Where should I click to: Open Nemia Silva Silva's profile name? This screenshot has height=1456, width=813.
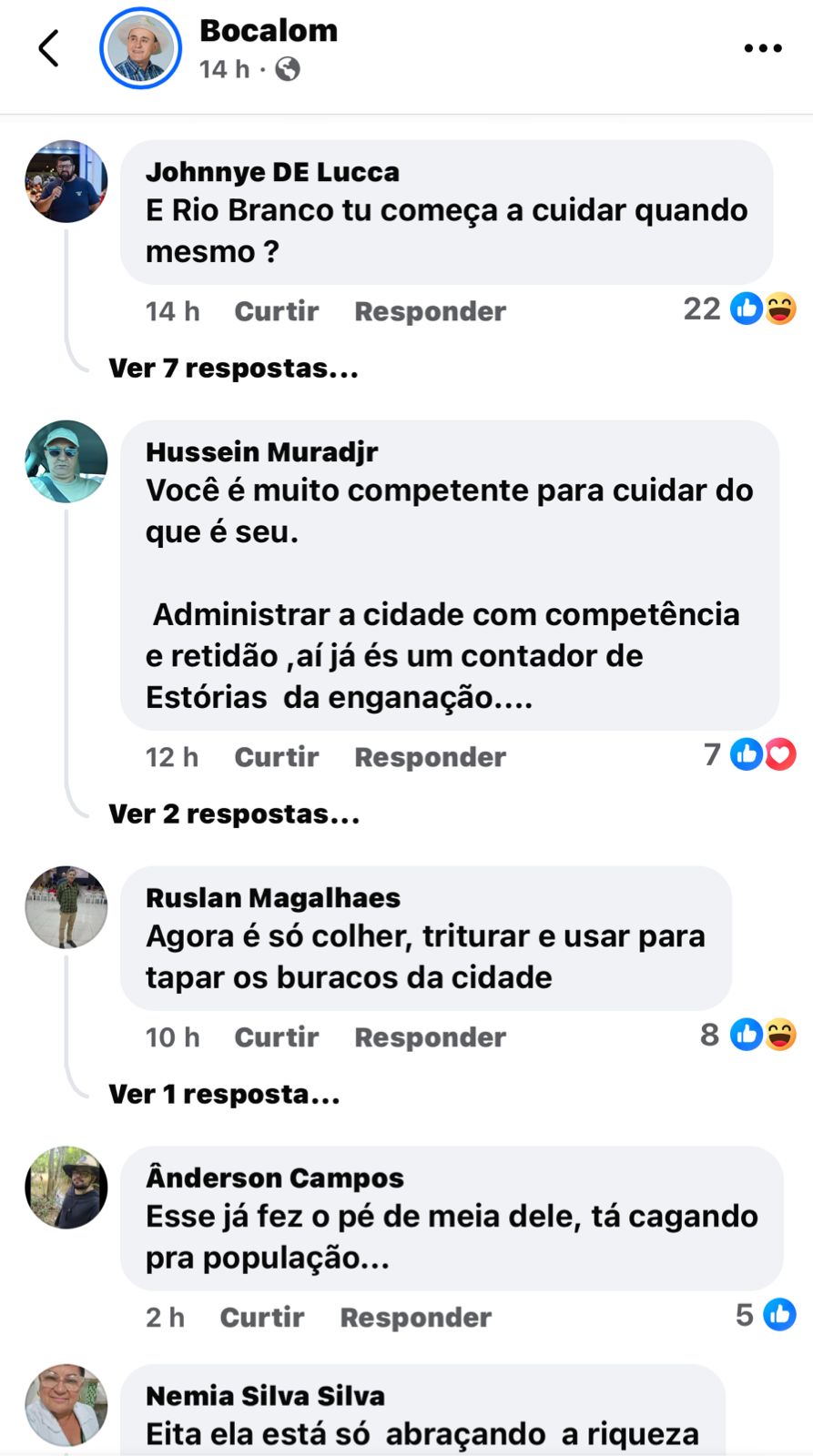265,1396
